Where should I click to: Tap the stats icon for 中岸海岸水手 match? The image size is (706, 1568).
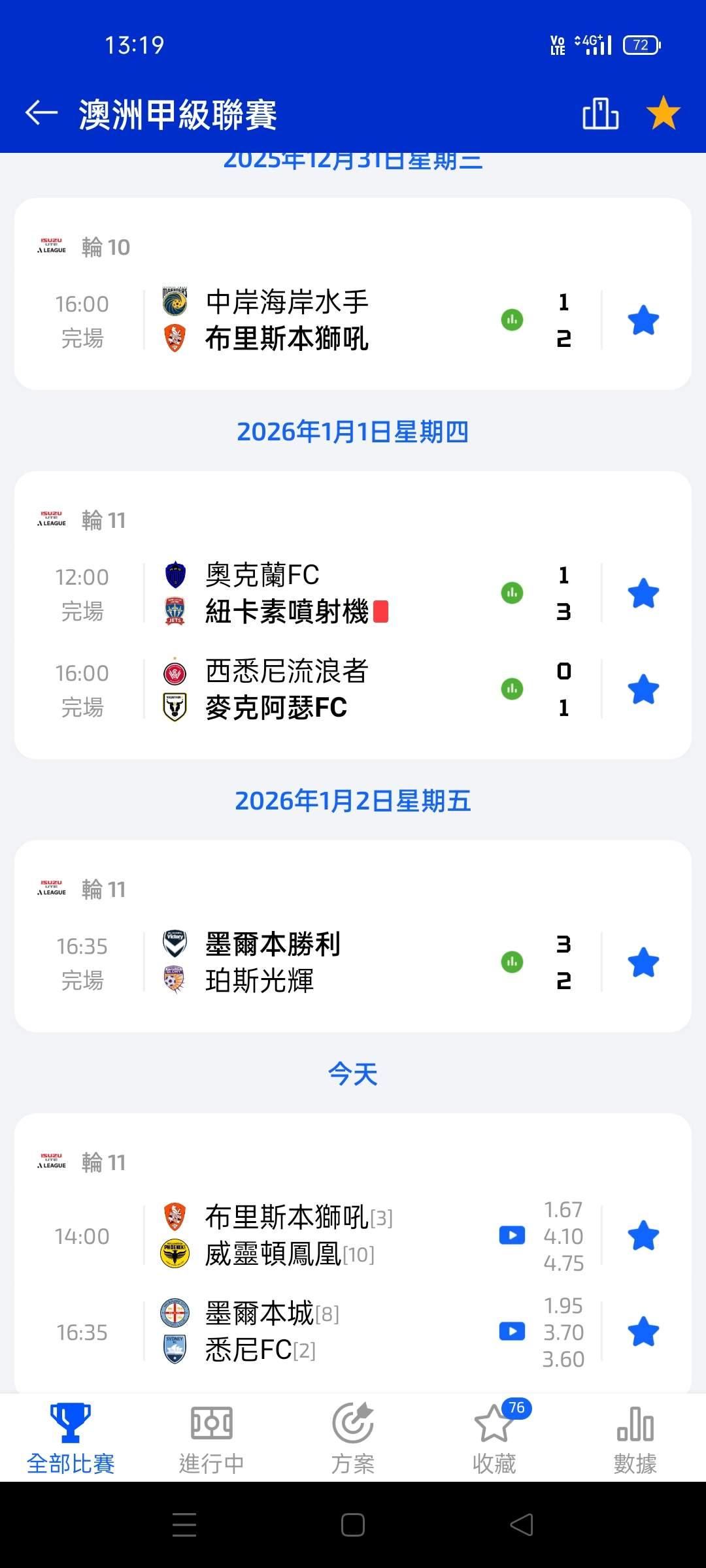[x=512, y=320]
